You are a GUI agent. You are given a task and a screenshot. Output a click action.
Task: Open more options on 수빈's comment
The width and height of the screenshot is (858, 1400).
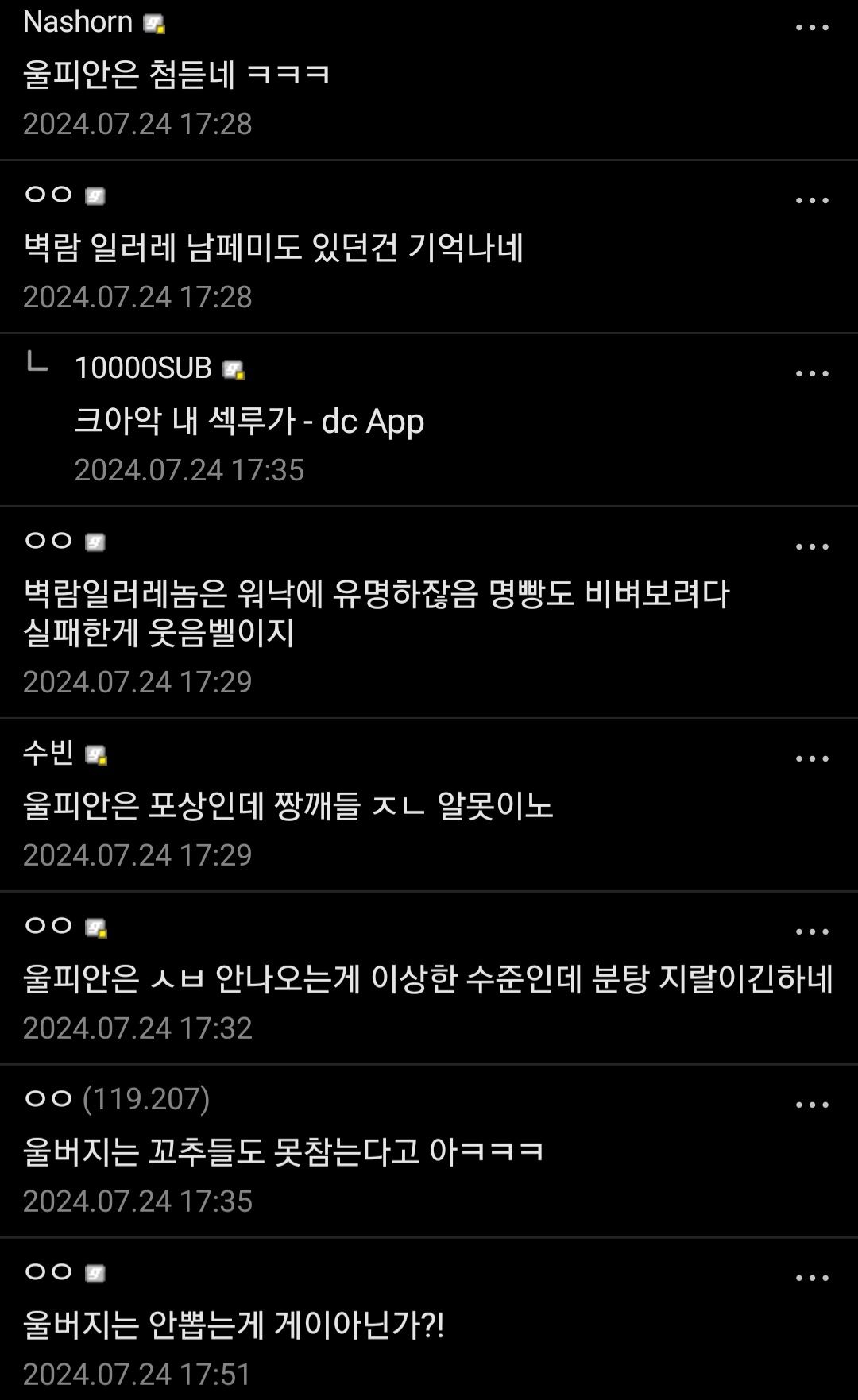[811, 759]
